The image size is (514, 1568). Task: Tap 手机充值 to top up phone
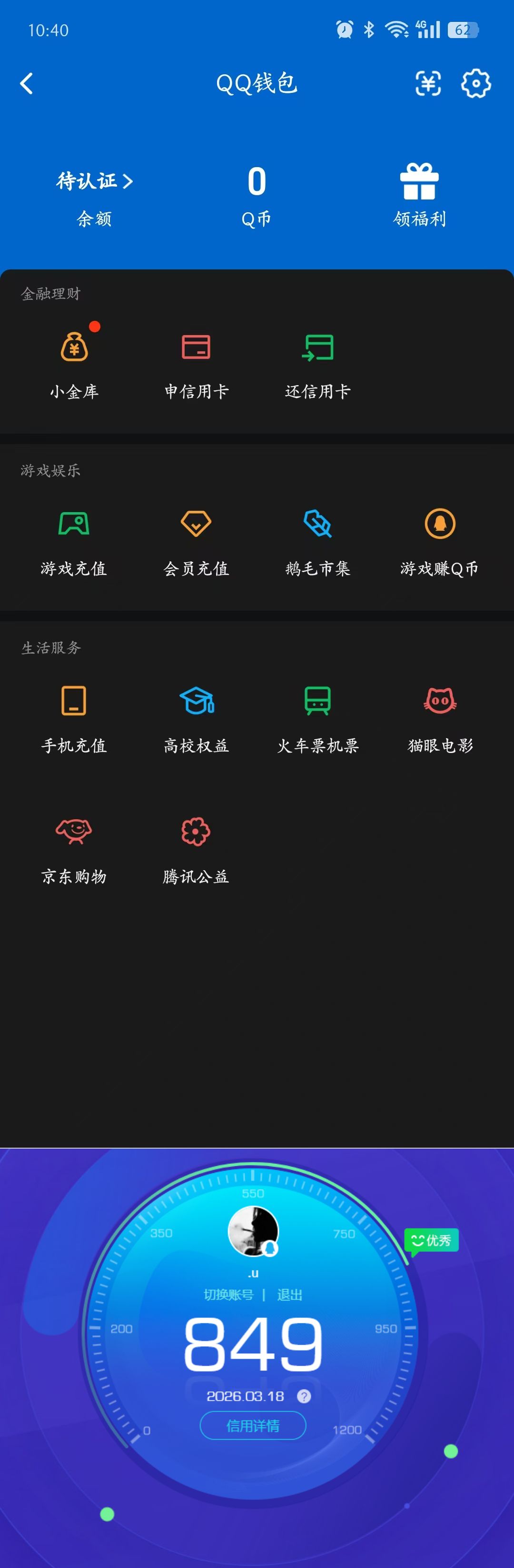click(x=74, y=717)
